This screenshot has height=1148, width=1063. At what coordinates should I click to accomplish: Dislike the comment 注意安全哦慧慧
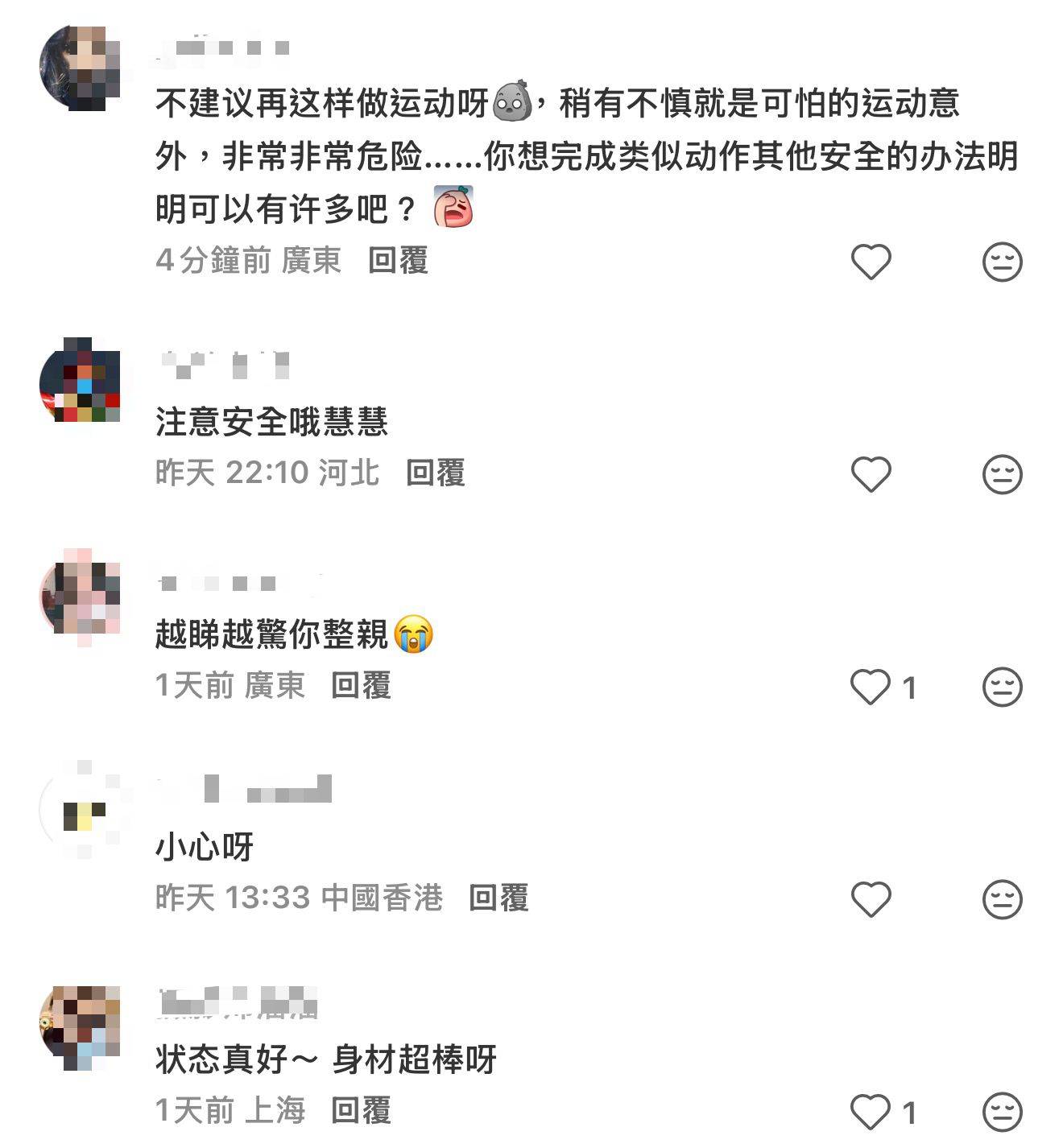tap(1002, 474)
